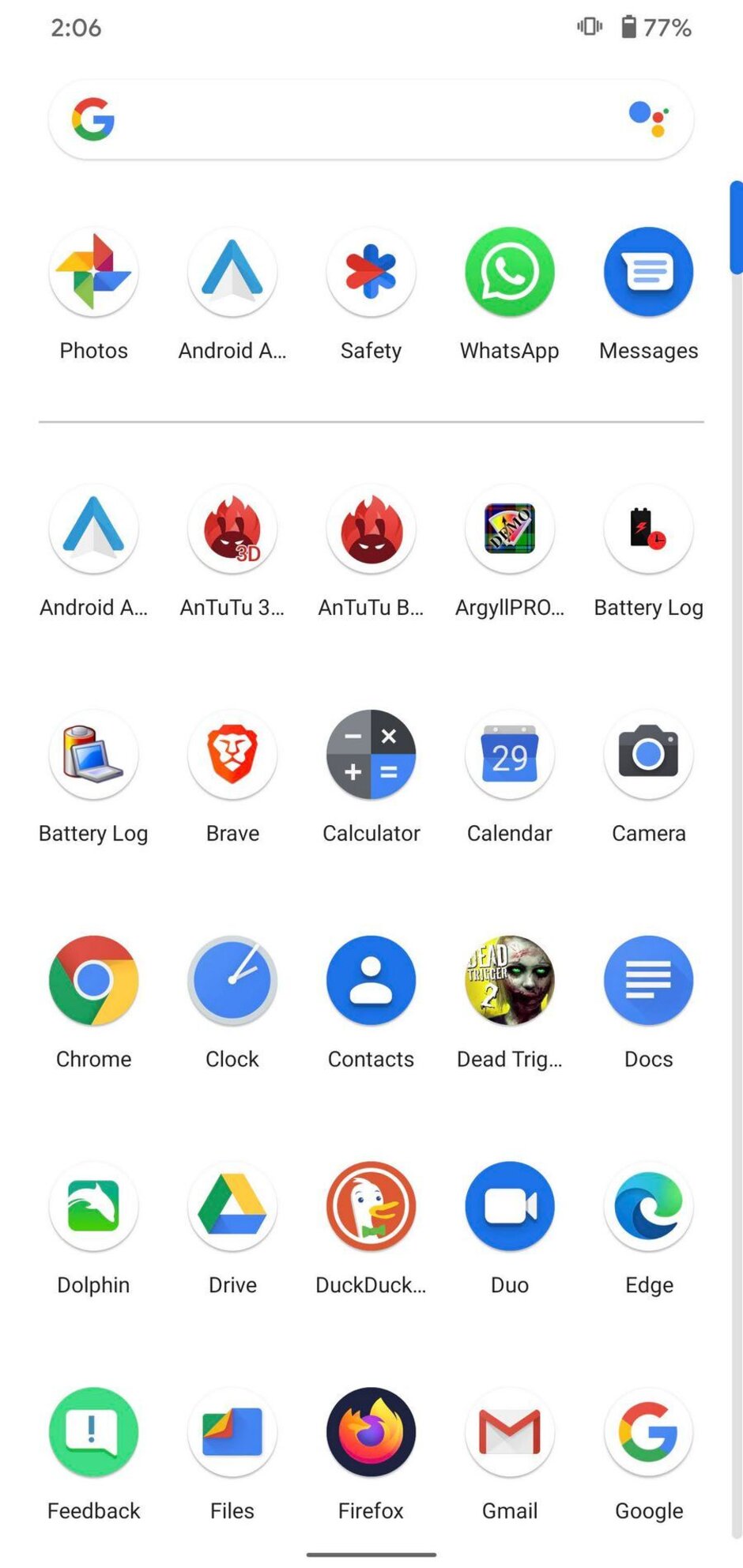Open the Google search bar
743x1568 pixels.
(356, 120)
